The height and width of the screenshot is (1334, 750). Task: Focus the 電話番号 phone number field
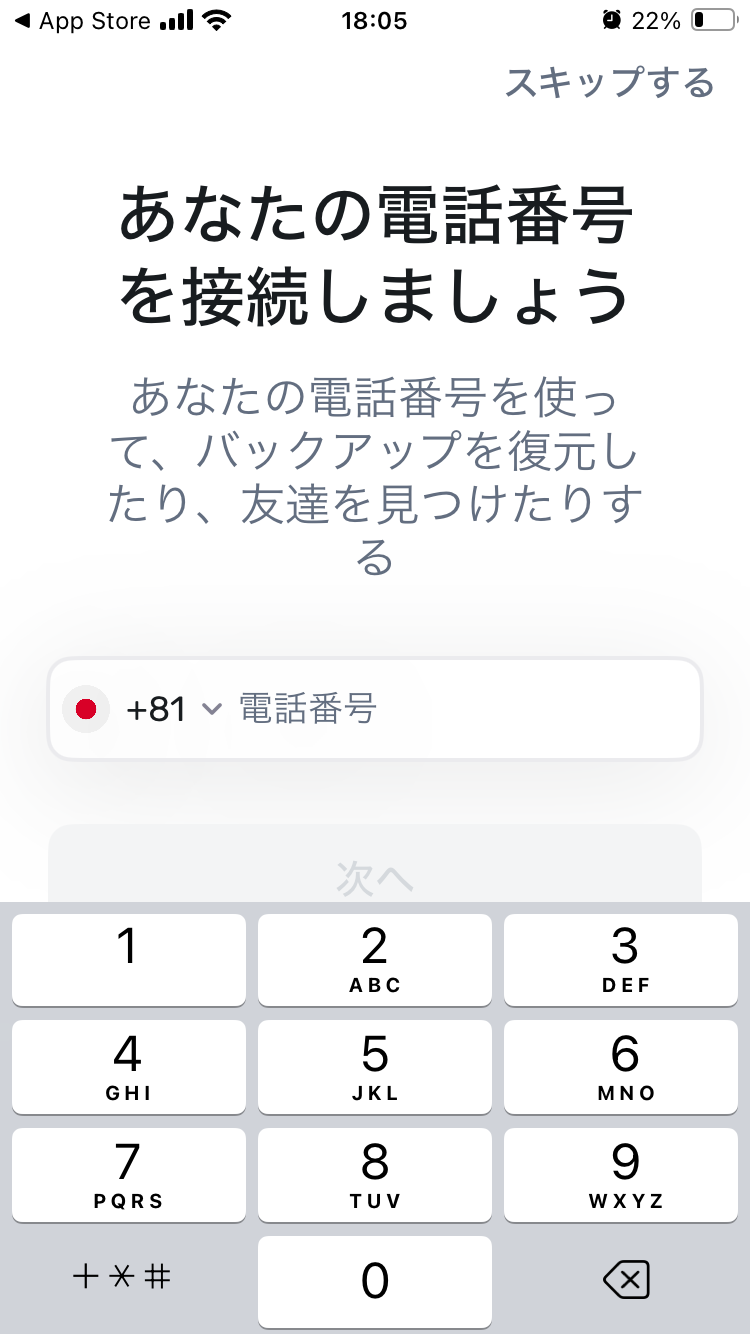460,709
